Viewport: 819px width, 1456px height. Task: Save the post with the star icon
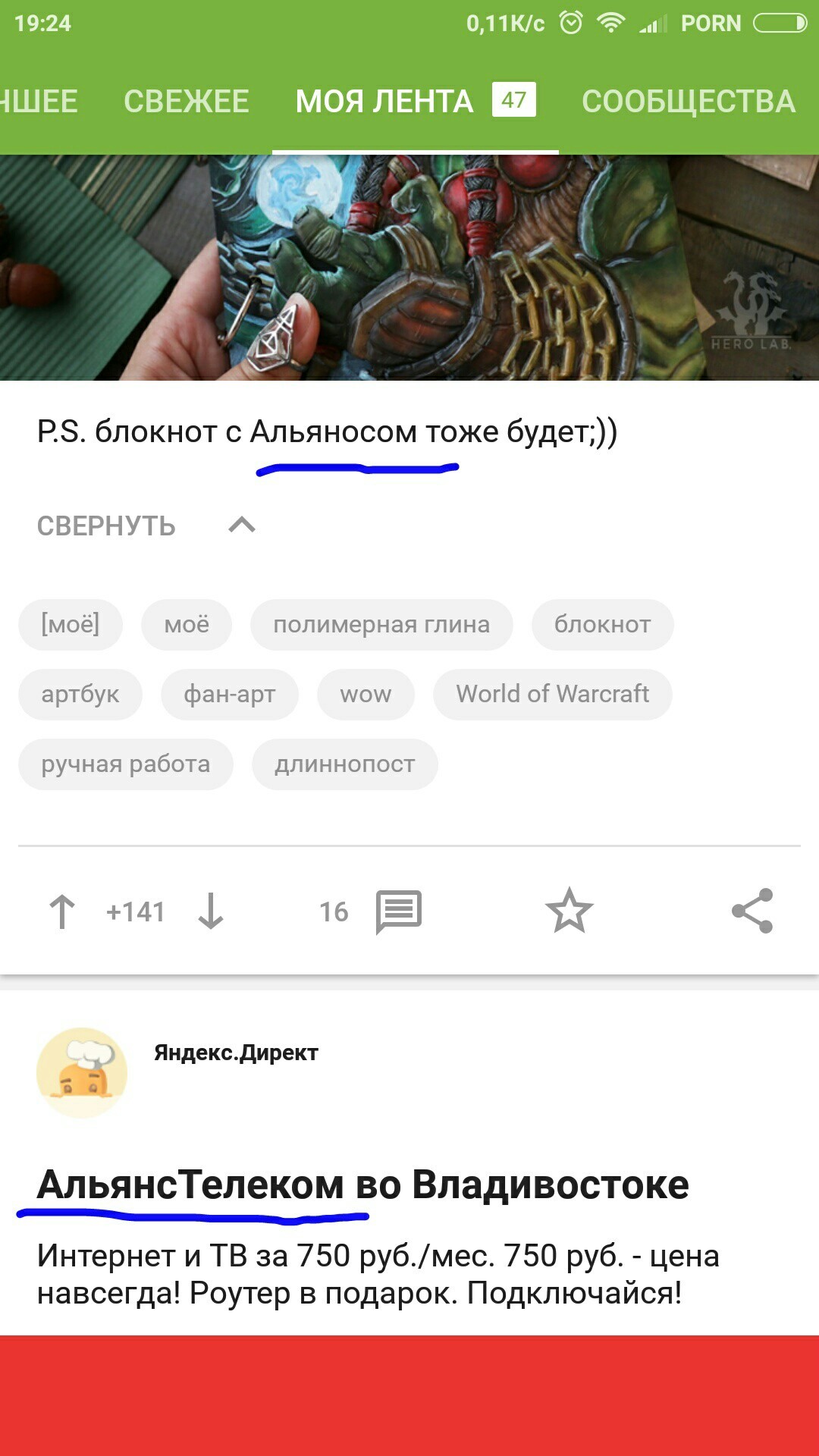point(569,911)
